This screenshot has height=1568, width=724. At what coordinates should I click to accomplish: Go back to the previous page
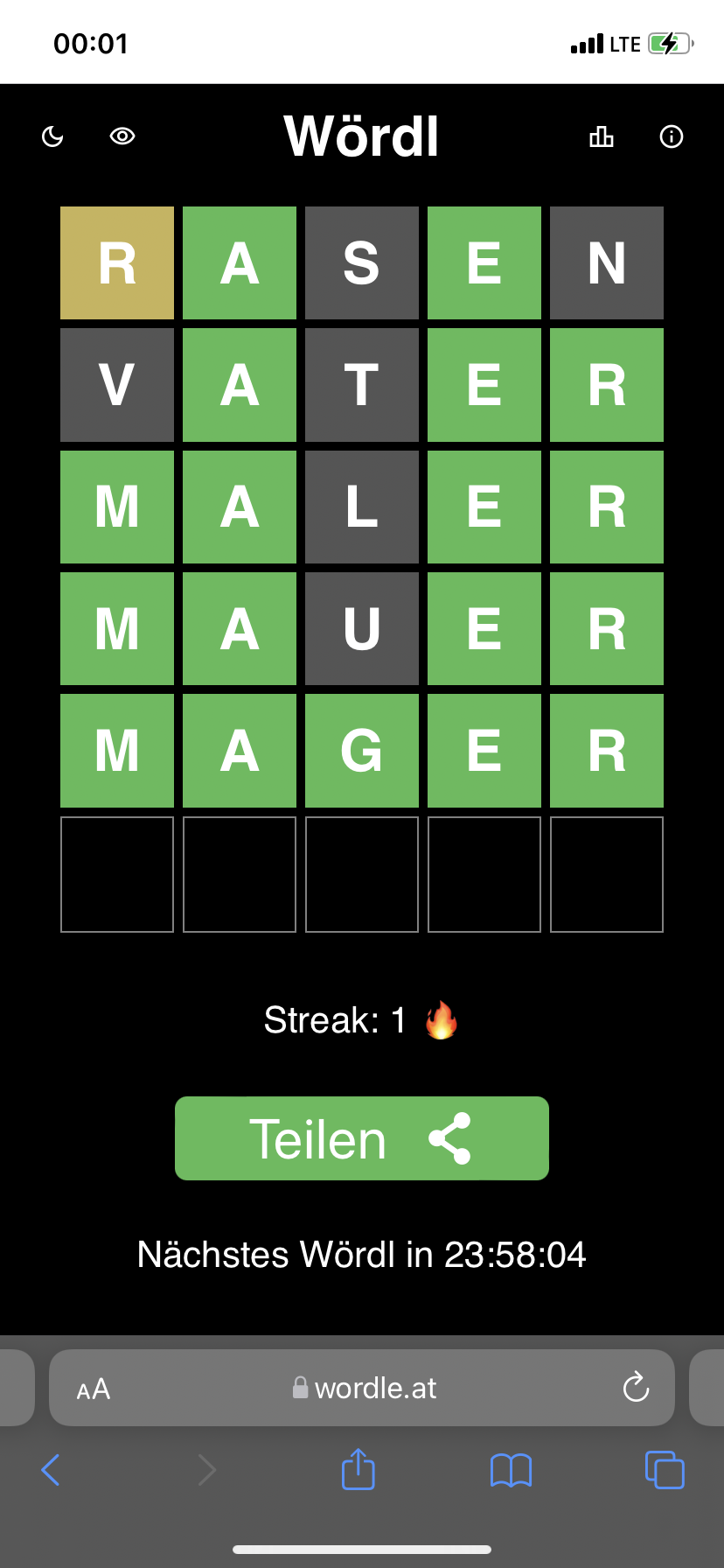51,1470
